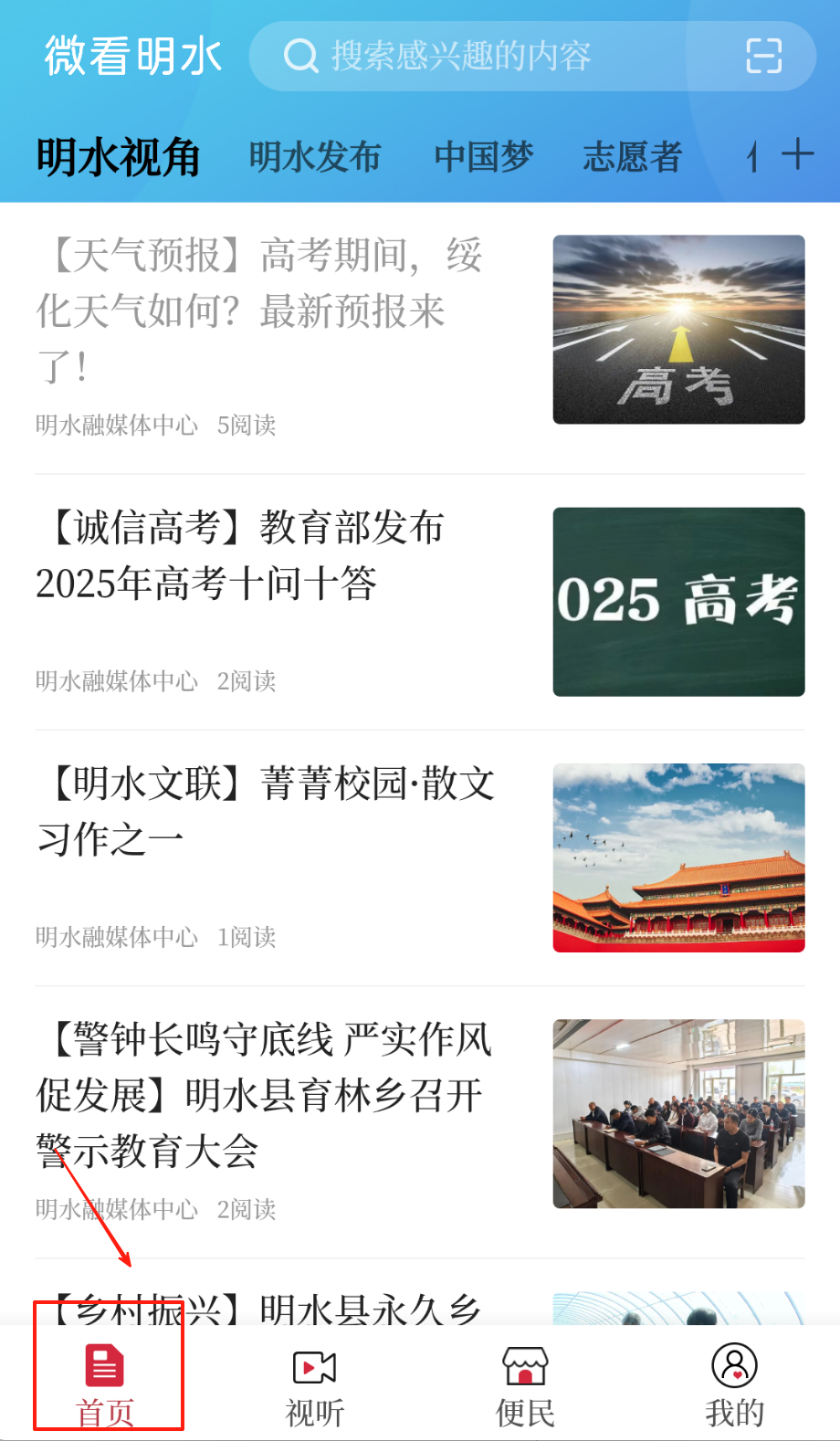Screen dimensions: 840x1441
Task: Switch to the 中国梦 tab
Action: (x=484, y=157)
